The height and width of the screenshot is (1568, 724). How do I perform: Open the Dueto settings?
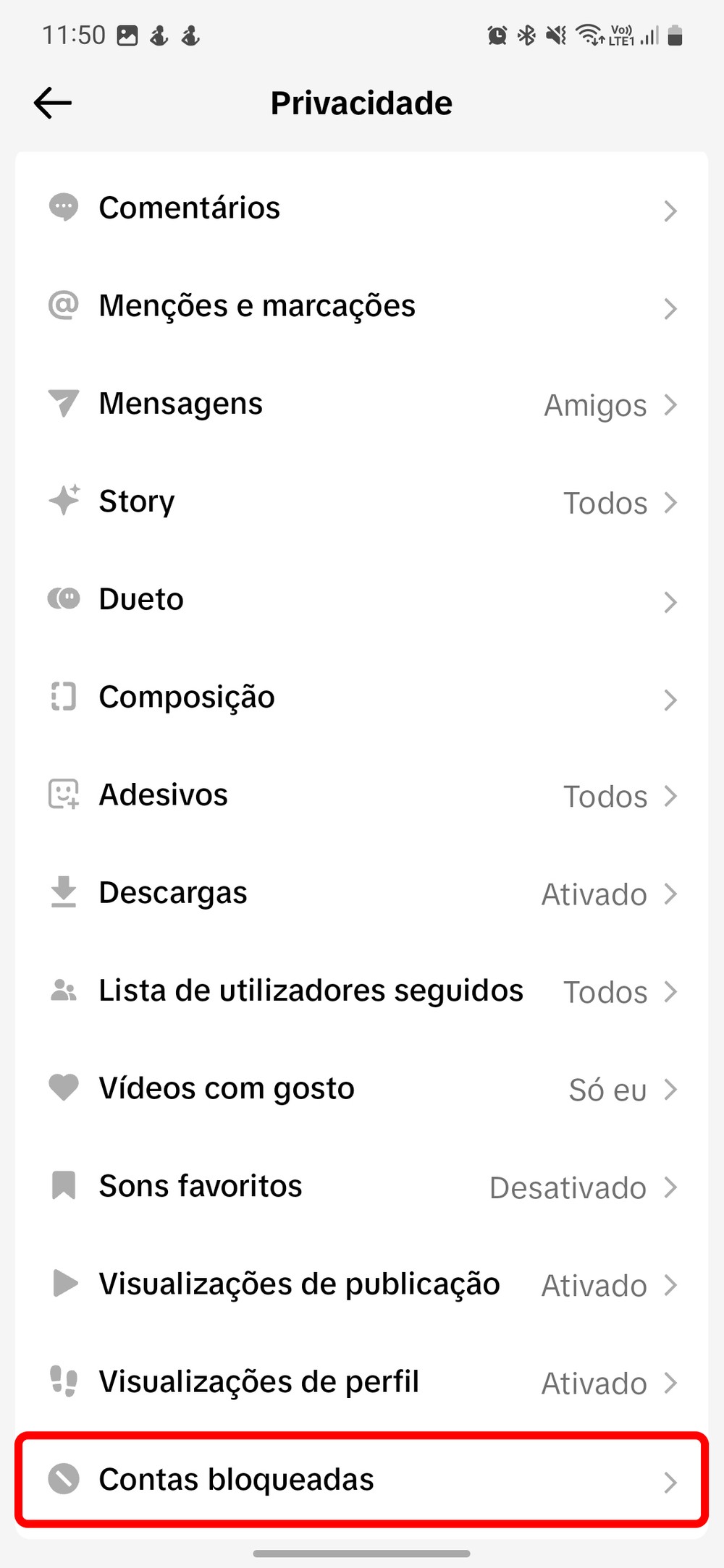(x=362, y=600)
